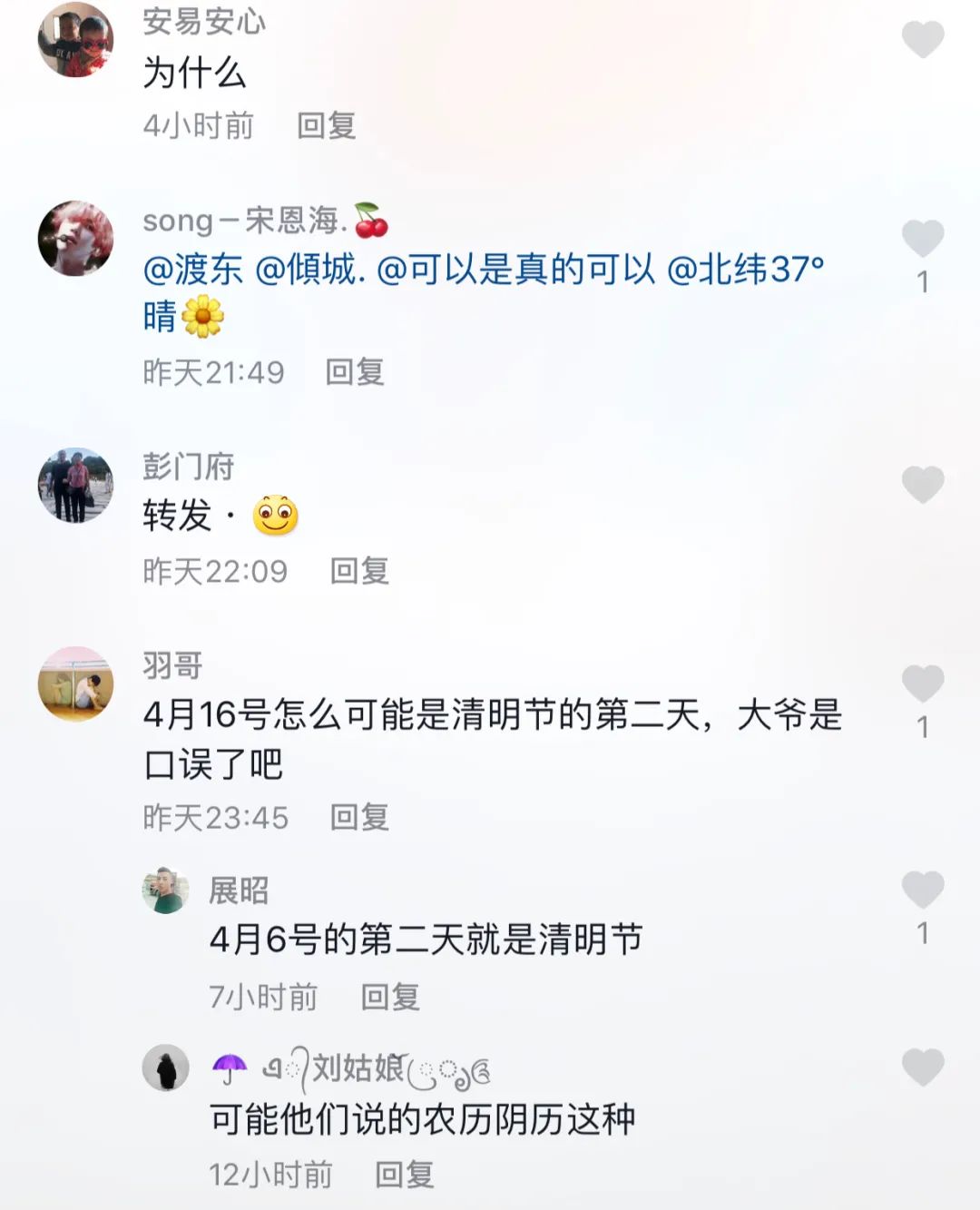Image resolution: width=980 pixels, height=1210 pixels.
Task: Reply to 刘姑娘's comment
Action: pos(405,1175)
